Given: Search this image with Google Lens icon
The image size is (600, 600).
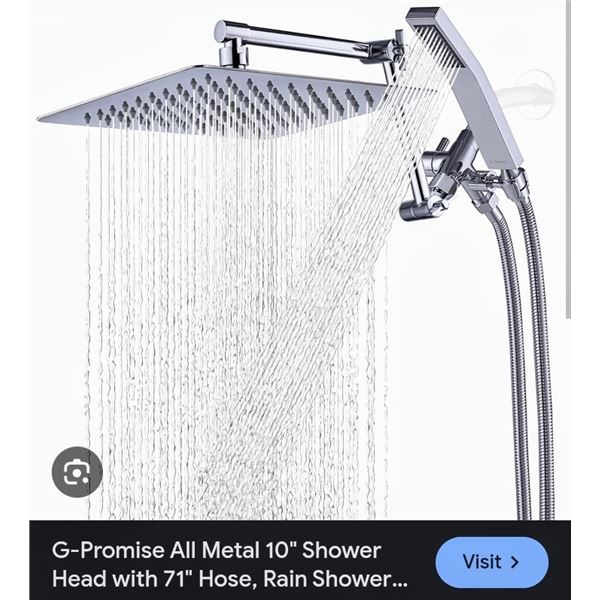Looking at the screenshot, I should coord(77,473).
